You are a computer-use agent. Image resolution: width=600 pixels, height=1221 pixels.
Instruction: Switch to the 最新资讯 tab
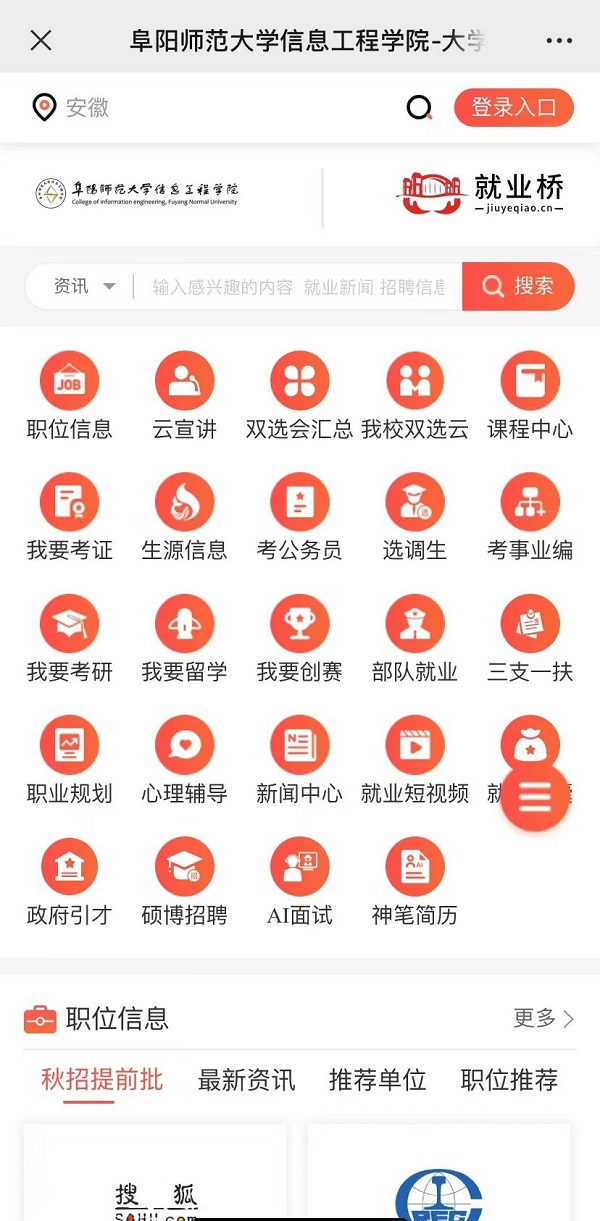246,1080
